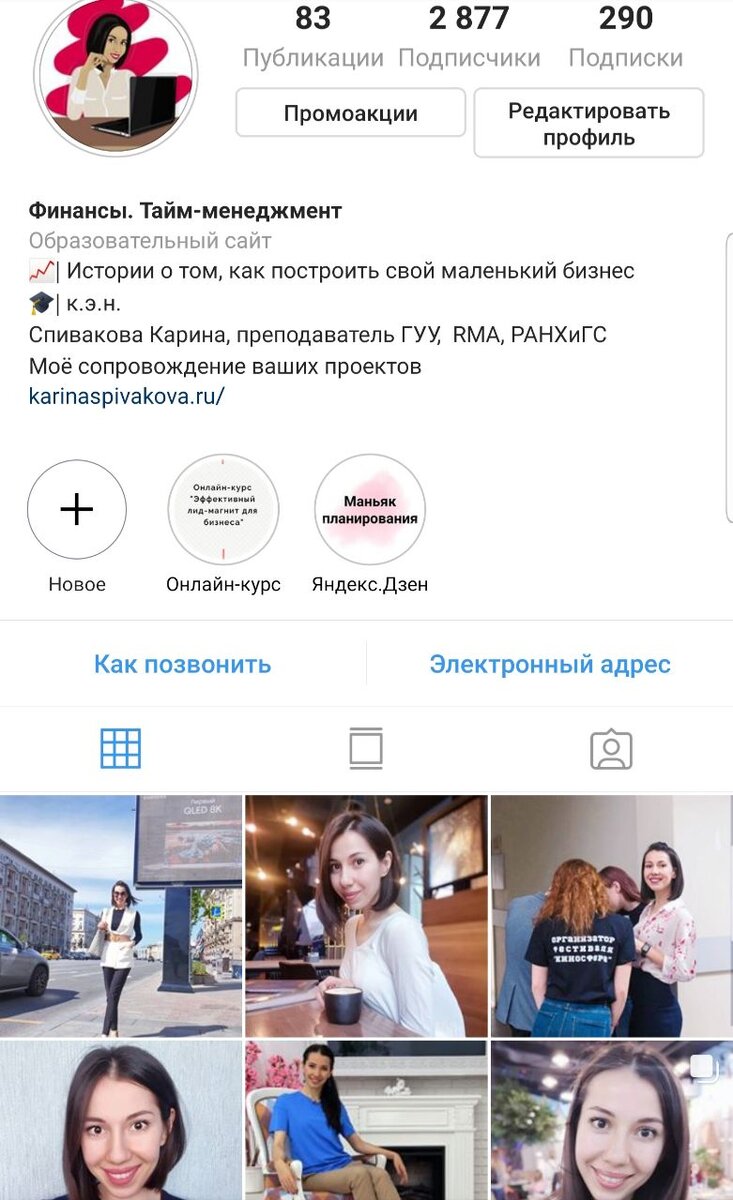The height and width of the screenshot is (1200, 733).
Task: Open the post by the white fireplace
Action: pos(366,1120)
